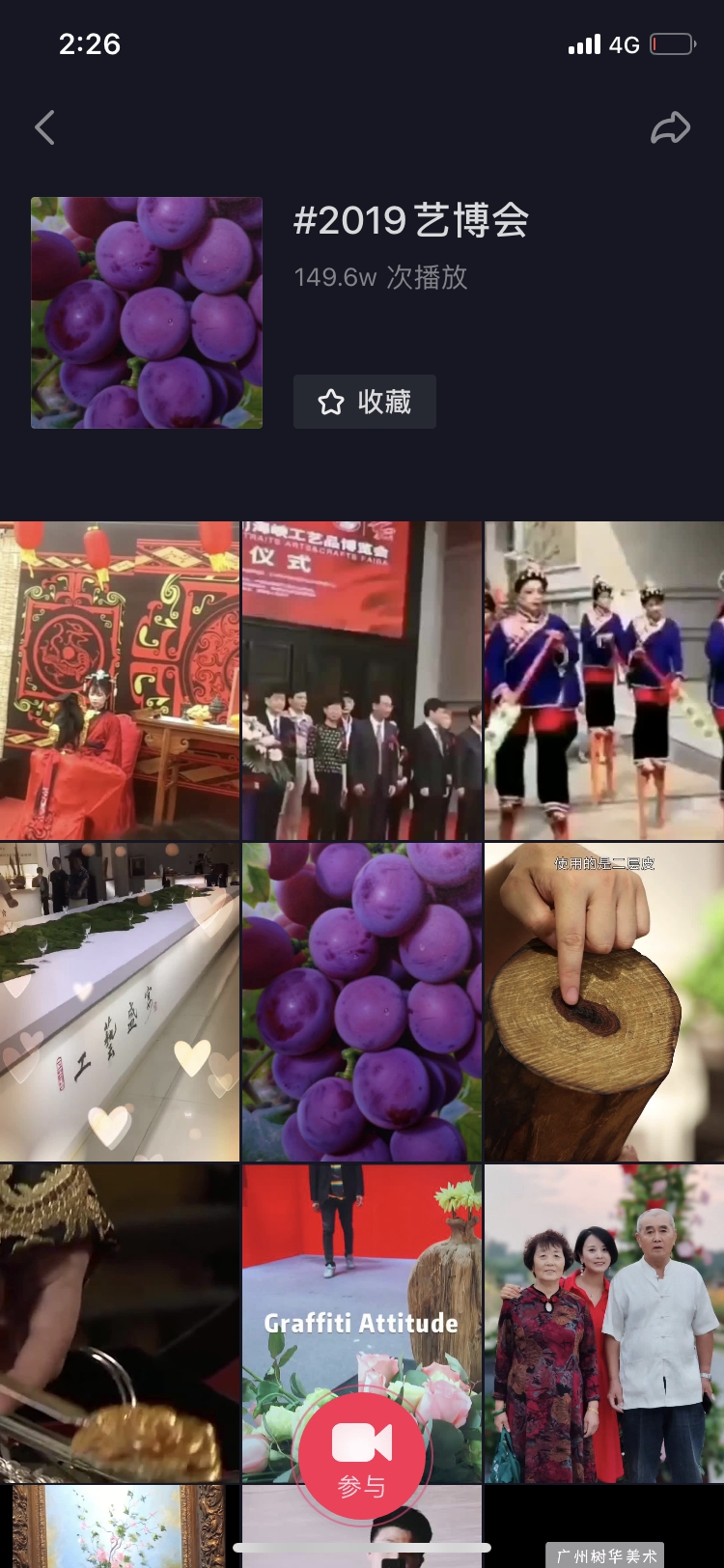Open the white exhibition table with hearts video
This screenshot has height=1568, width=724.
pyautogui.click(x=120, y=1001)
